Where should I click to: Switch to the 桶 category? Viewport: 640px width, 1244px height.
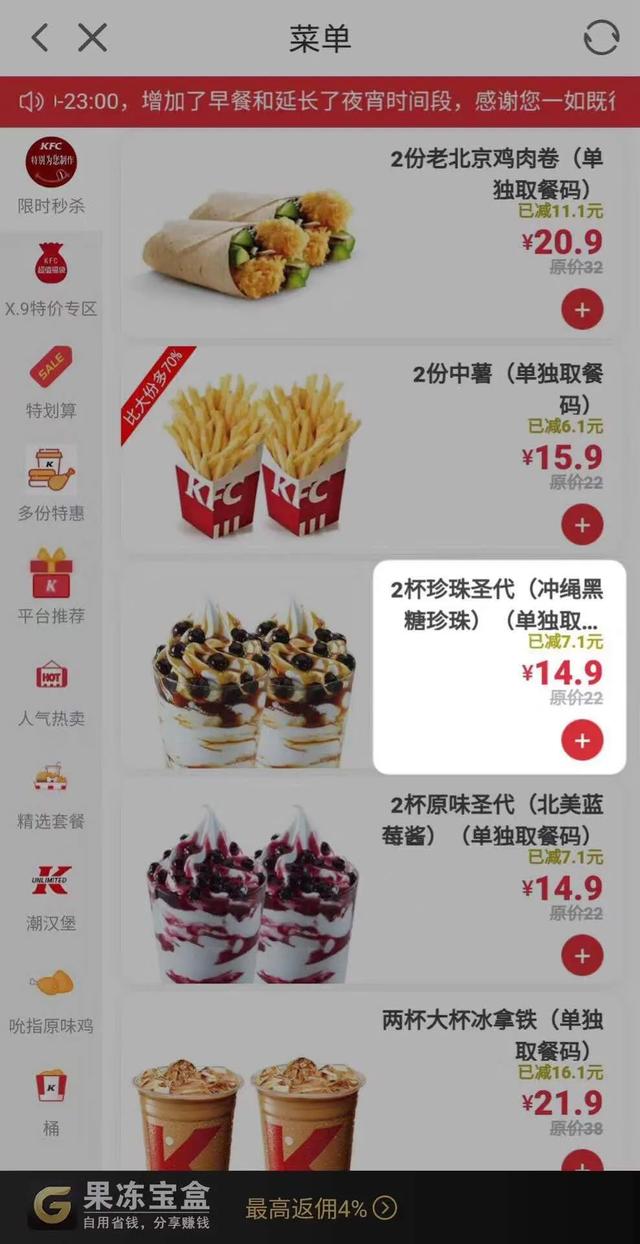click(51, 1100)
